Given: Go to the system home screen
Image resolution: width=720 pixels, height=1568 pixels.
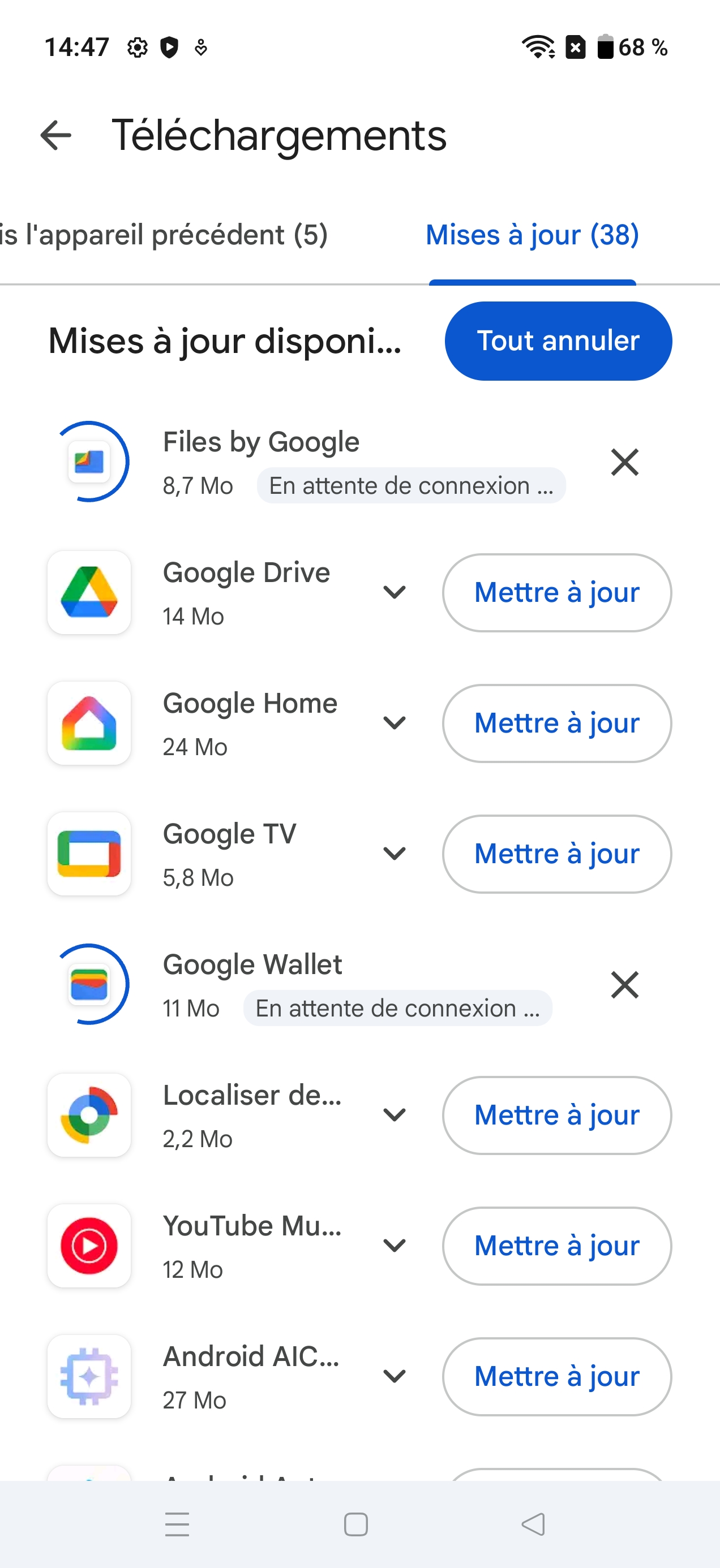Looking at the screenshot, I should coord(355,1524).
